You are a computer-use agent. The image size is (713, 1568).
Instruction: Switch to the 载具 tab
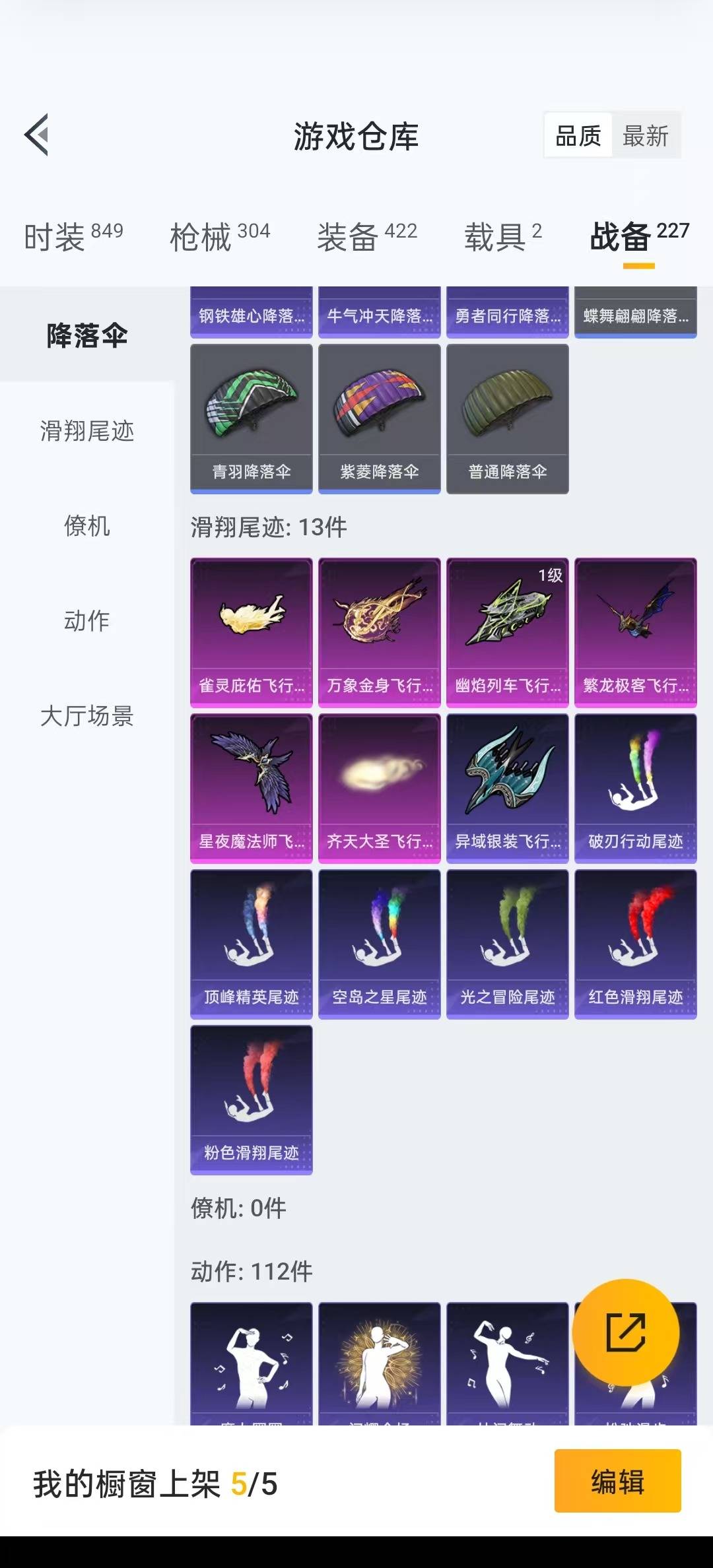[x=503, y=236]
